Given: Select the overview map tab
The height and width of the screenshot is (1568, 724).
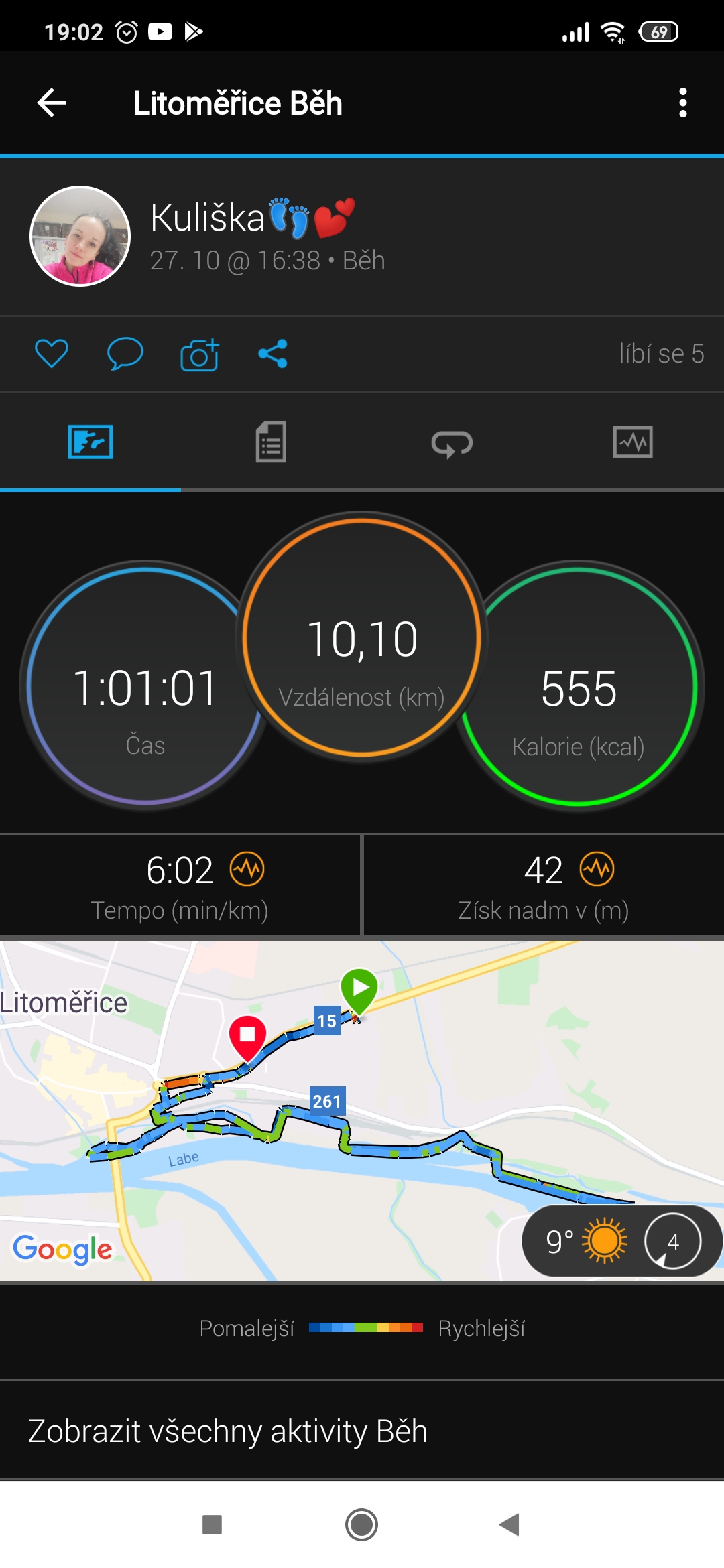Looking at the screenshot, I should [x=90, y=442].
